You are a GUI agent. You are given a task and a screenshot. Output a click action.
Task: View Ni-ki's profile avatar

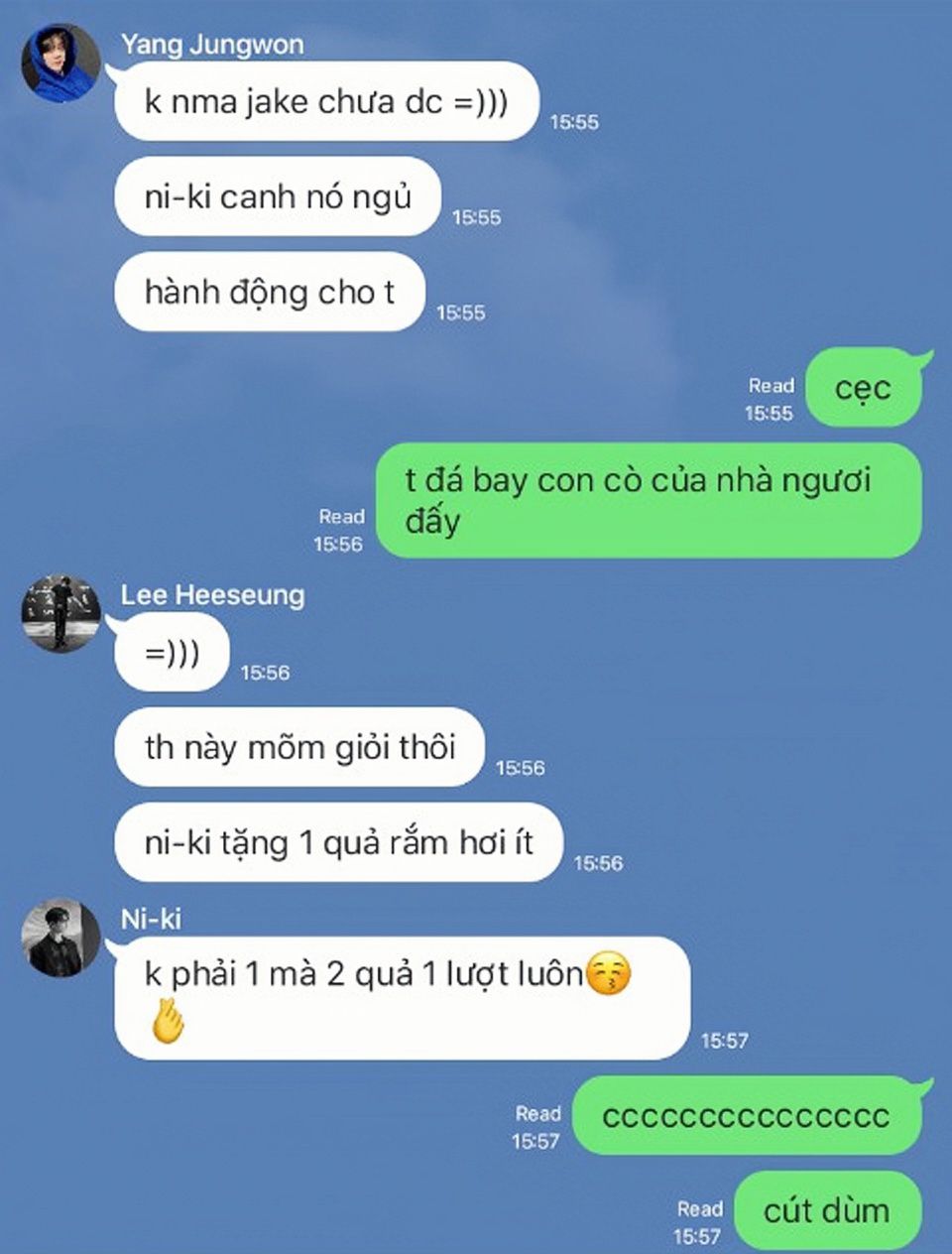(x=60, y=939)
